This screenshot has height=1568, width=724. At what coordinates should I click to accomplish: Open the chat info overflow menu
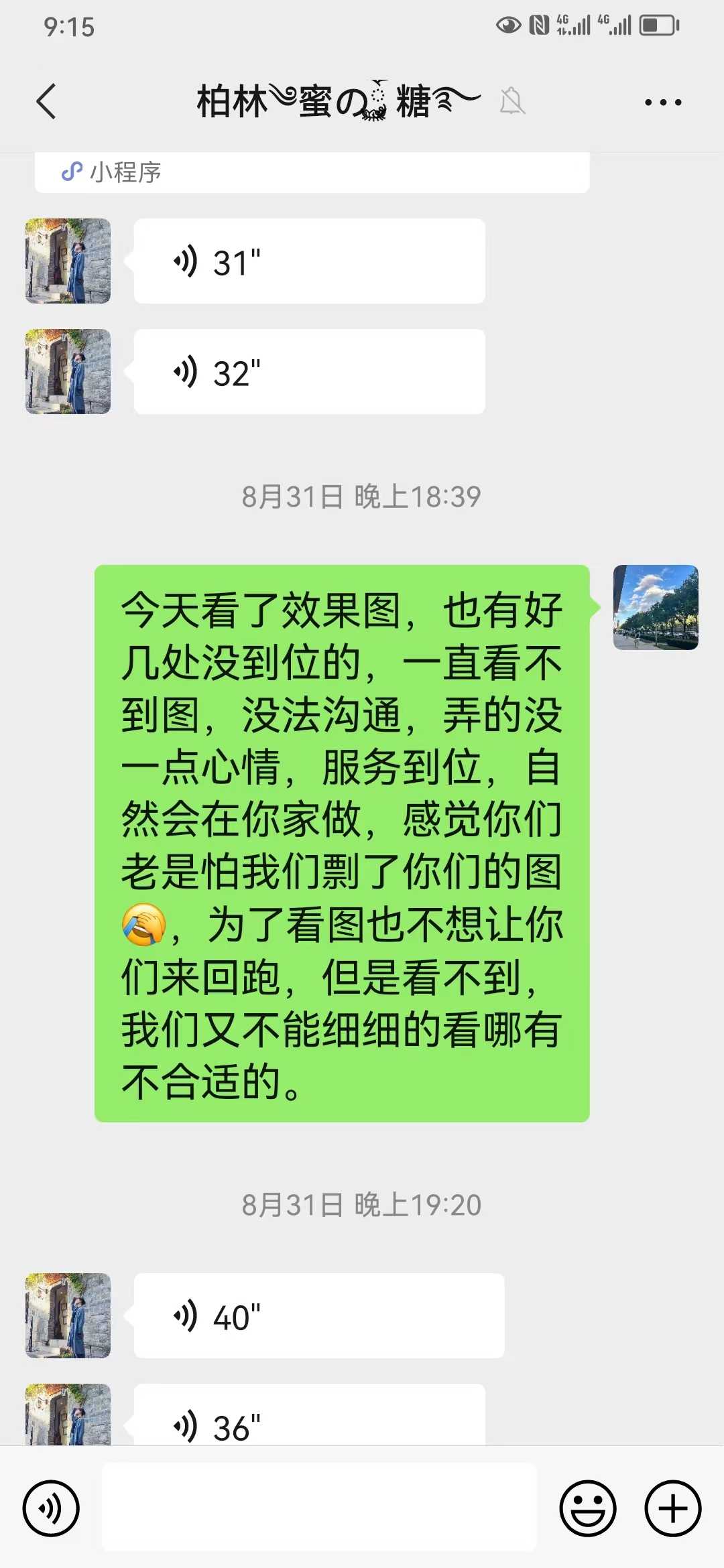(662, 103)
